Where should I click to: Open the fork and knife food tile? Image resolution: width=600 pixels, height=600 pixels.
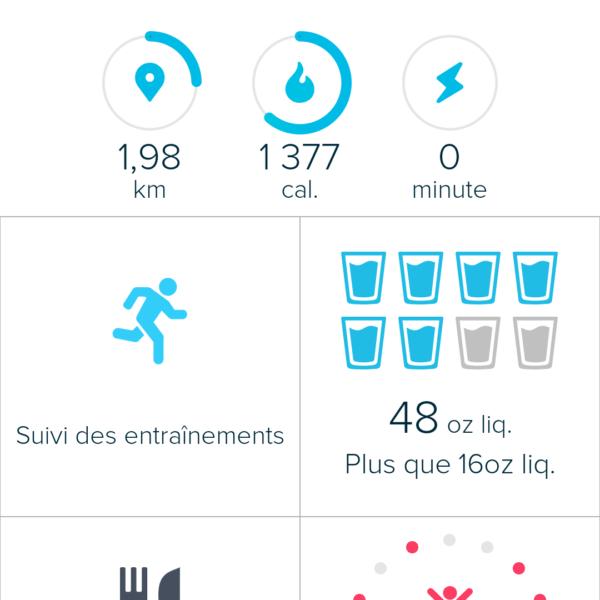click(150, 570)
